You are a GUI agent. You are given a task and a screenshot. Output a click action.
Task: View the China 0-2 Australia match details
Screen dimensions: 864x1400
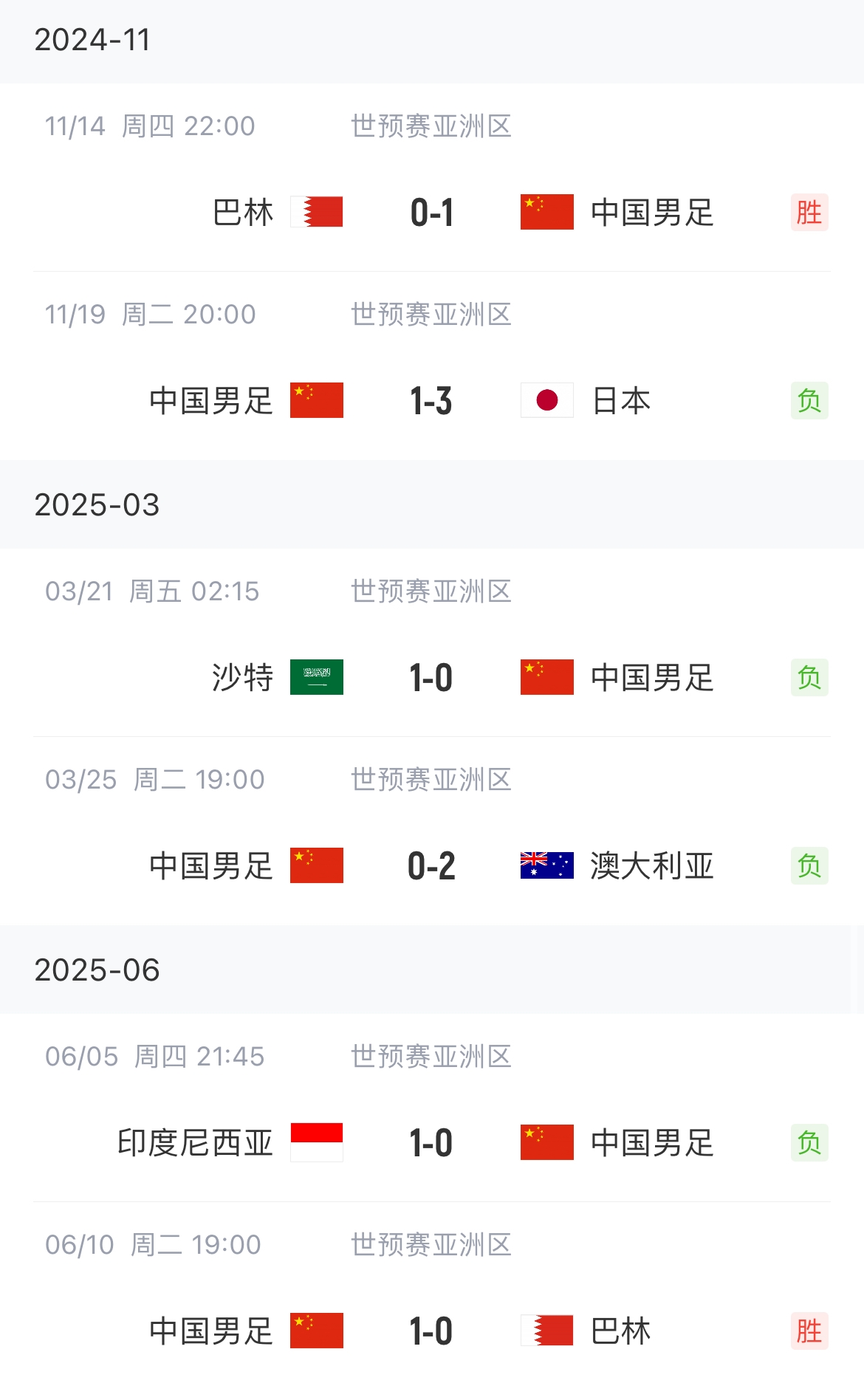coord(432,866)
